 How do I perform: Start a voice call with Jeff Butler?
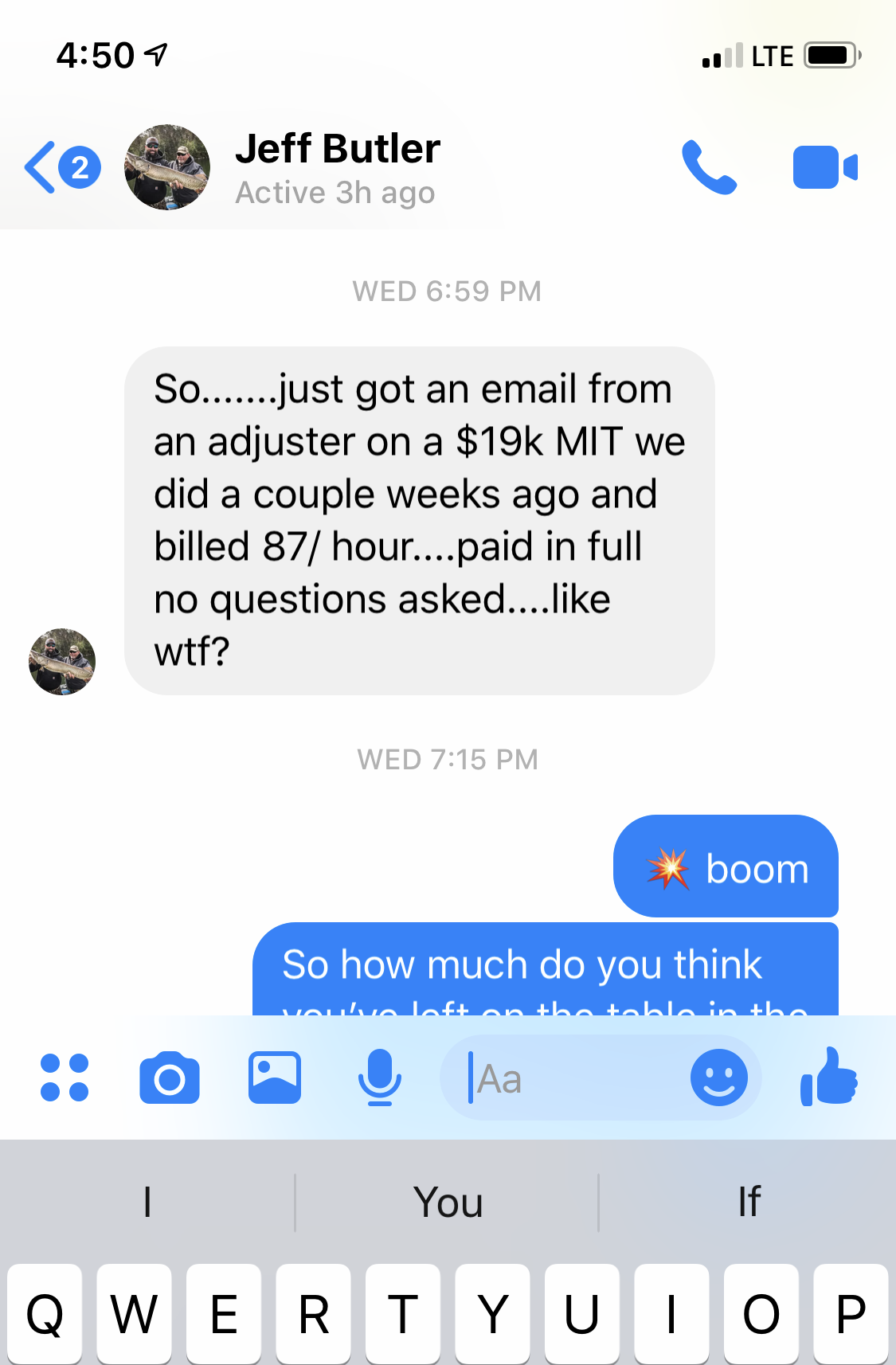pyautogui.click(x=709, y=168)
